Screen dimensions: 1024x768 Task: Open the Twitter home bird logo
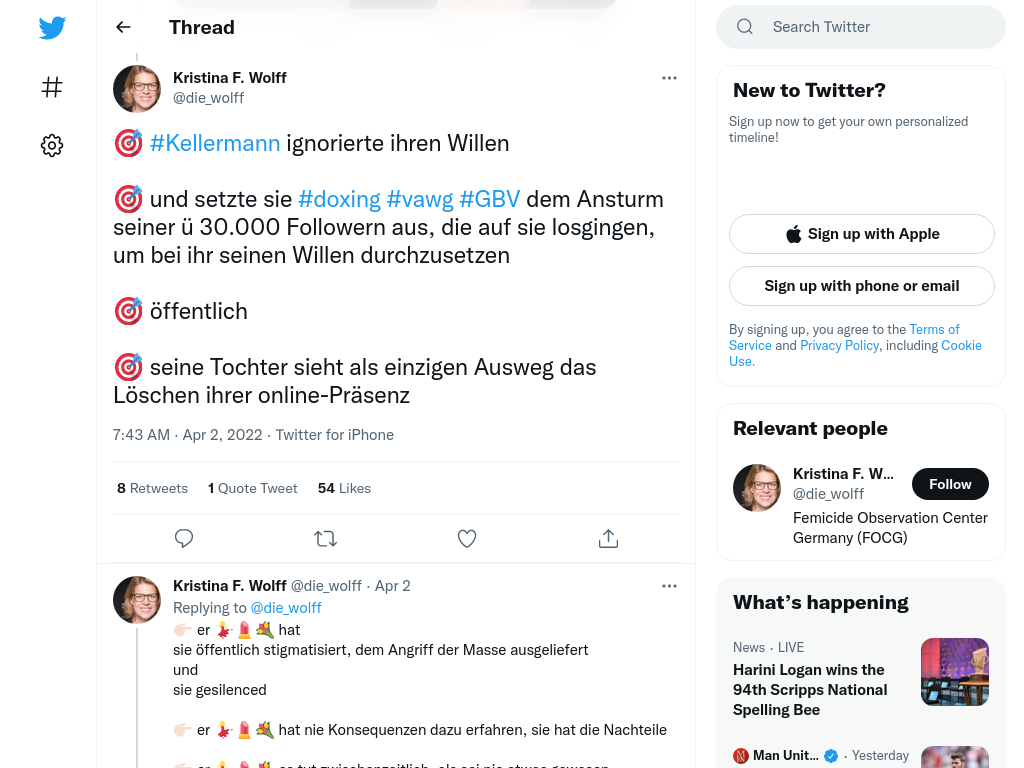(x=52, y=28)
